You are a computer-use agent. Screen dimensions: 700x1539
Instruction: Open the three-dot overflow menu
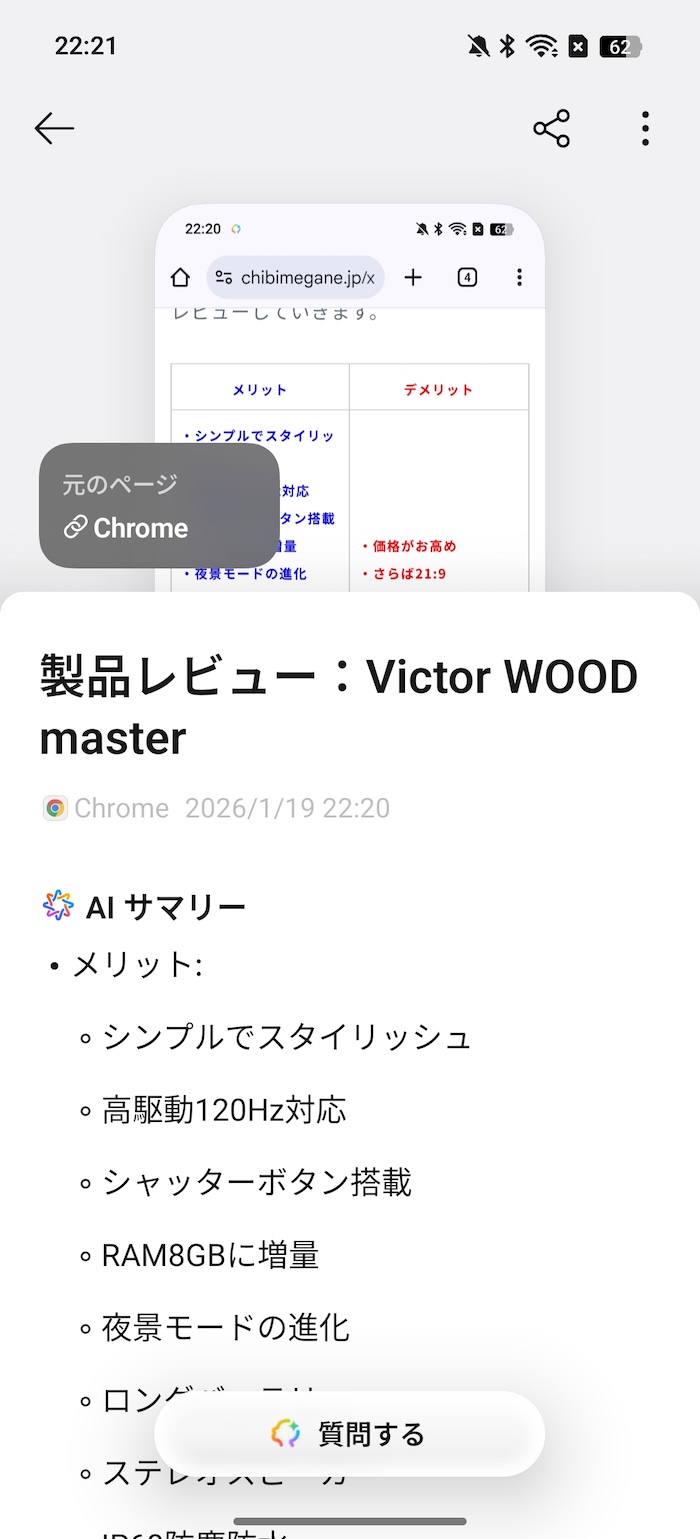645,128
